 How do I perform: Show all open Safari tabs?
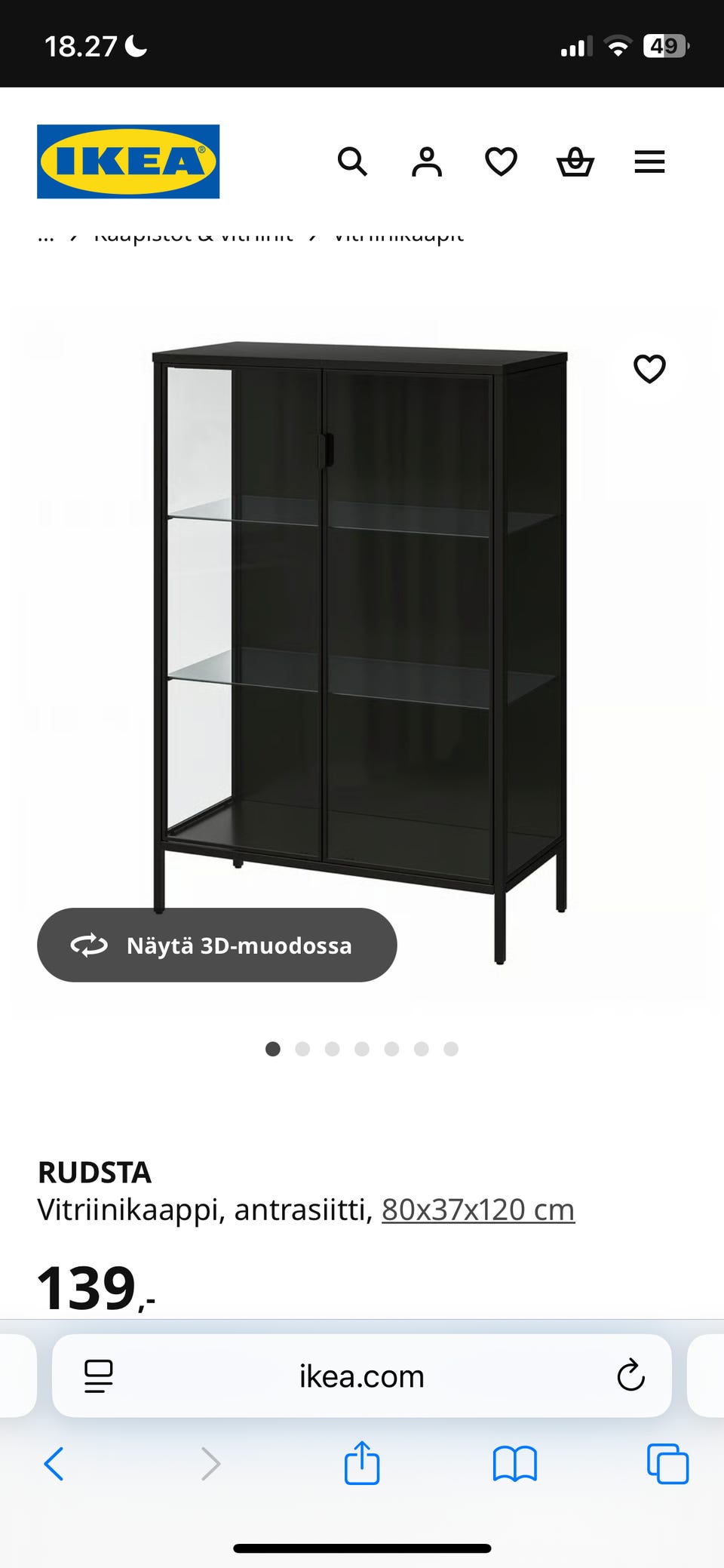pos(667,1464)
